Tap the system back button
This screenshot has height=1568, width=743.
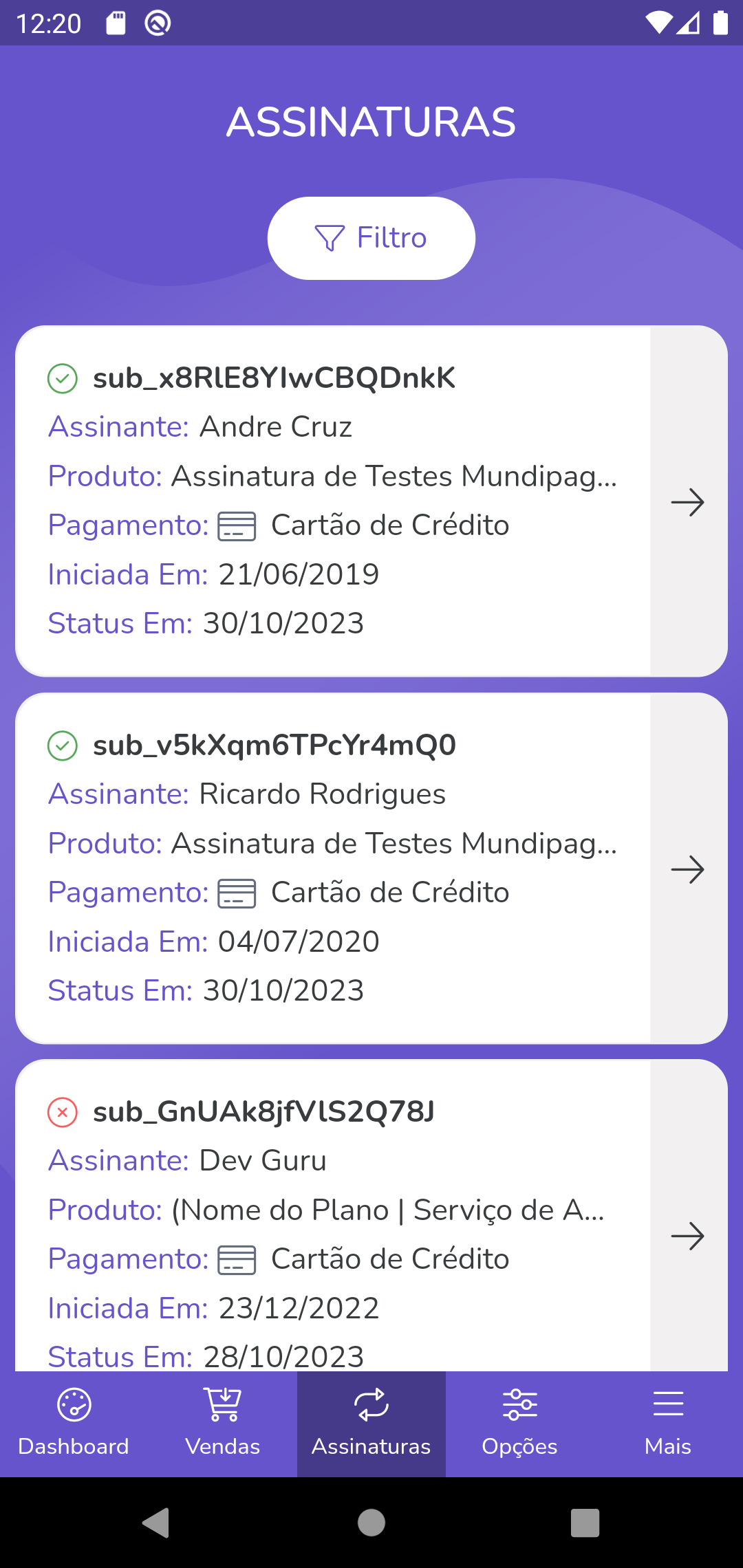(x=156, y=1523)
